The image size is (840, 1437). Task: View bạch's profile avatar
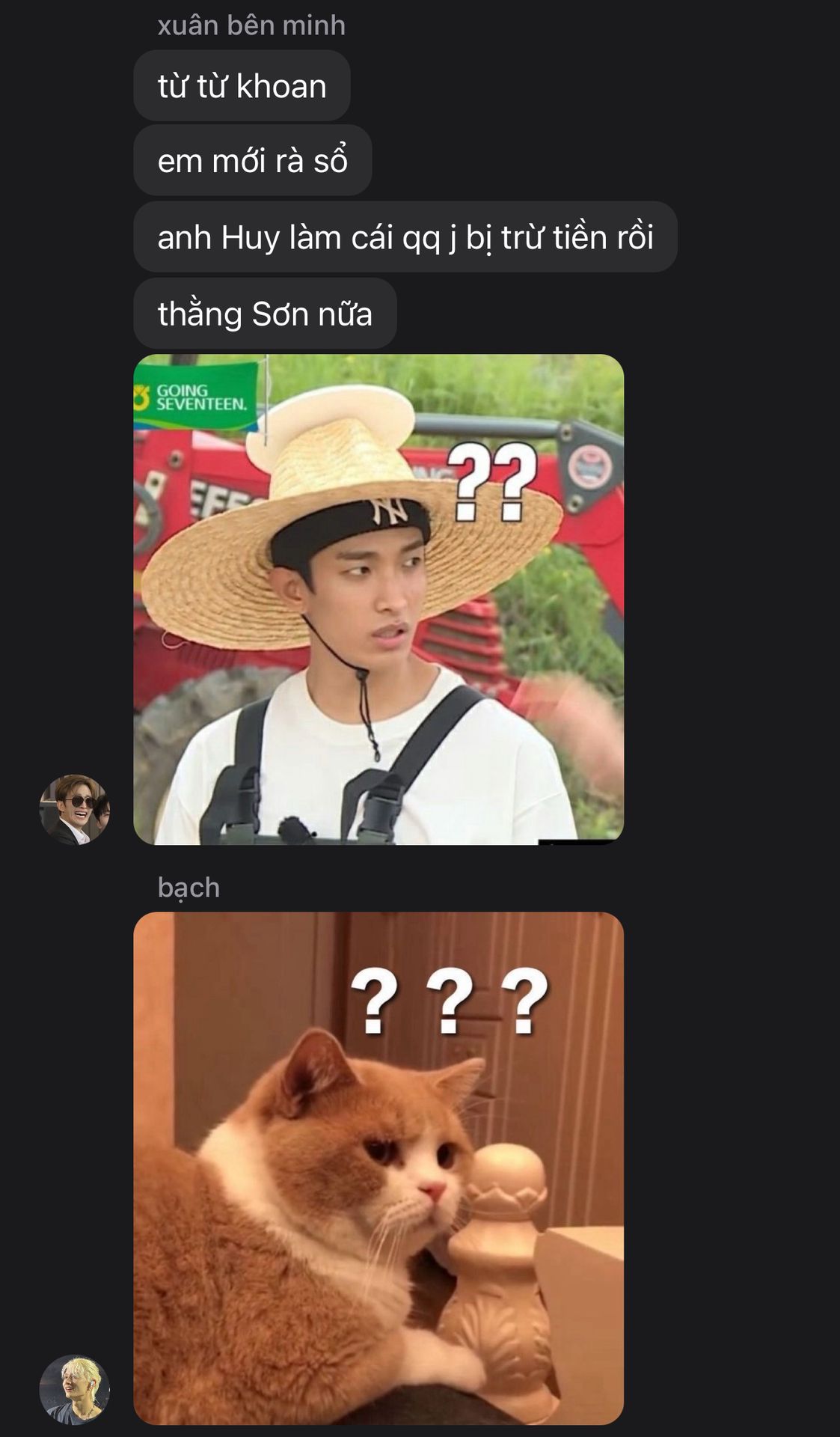(x=75, y=1390)
